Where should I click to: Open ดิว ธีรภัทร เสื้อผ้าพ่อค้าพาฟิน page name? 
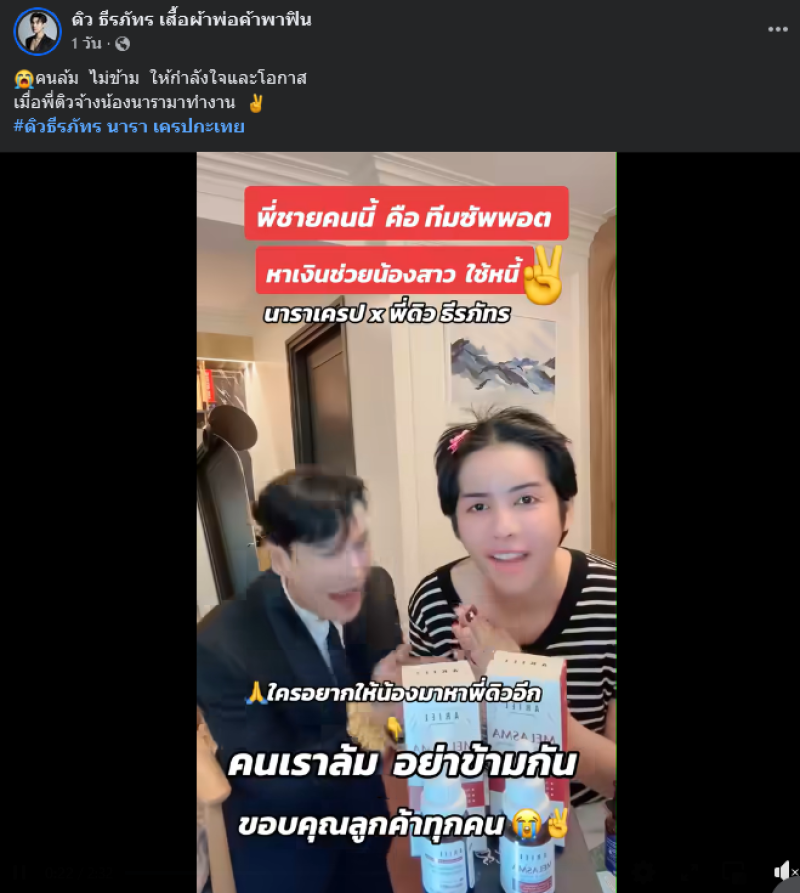[x=190, y=20]
